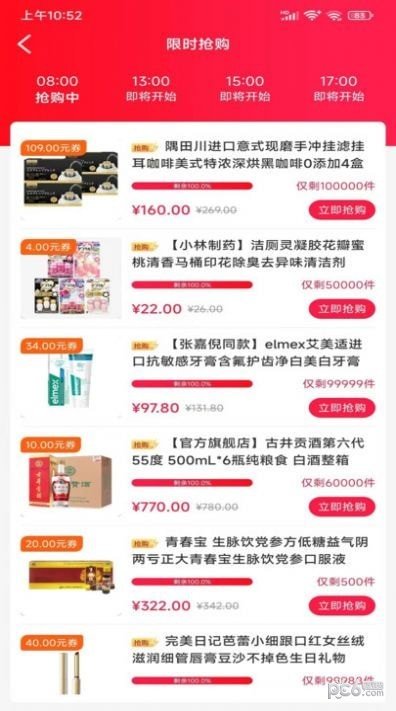
Task: Open the 小林制药 product picture
Action: pos(71,278)
